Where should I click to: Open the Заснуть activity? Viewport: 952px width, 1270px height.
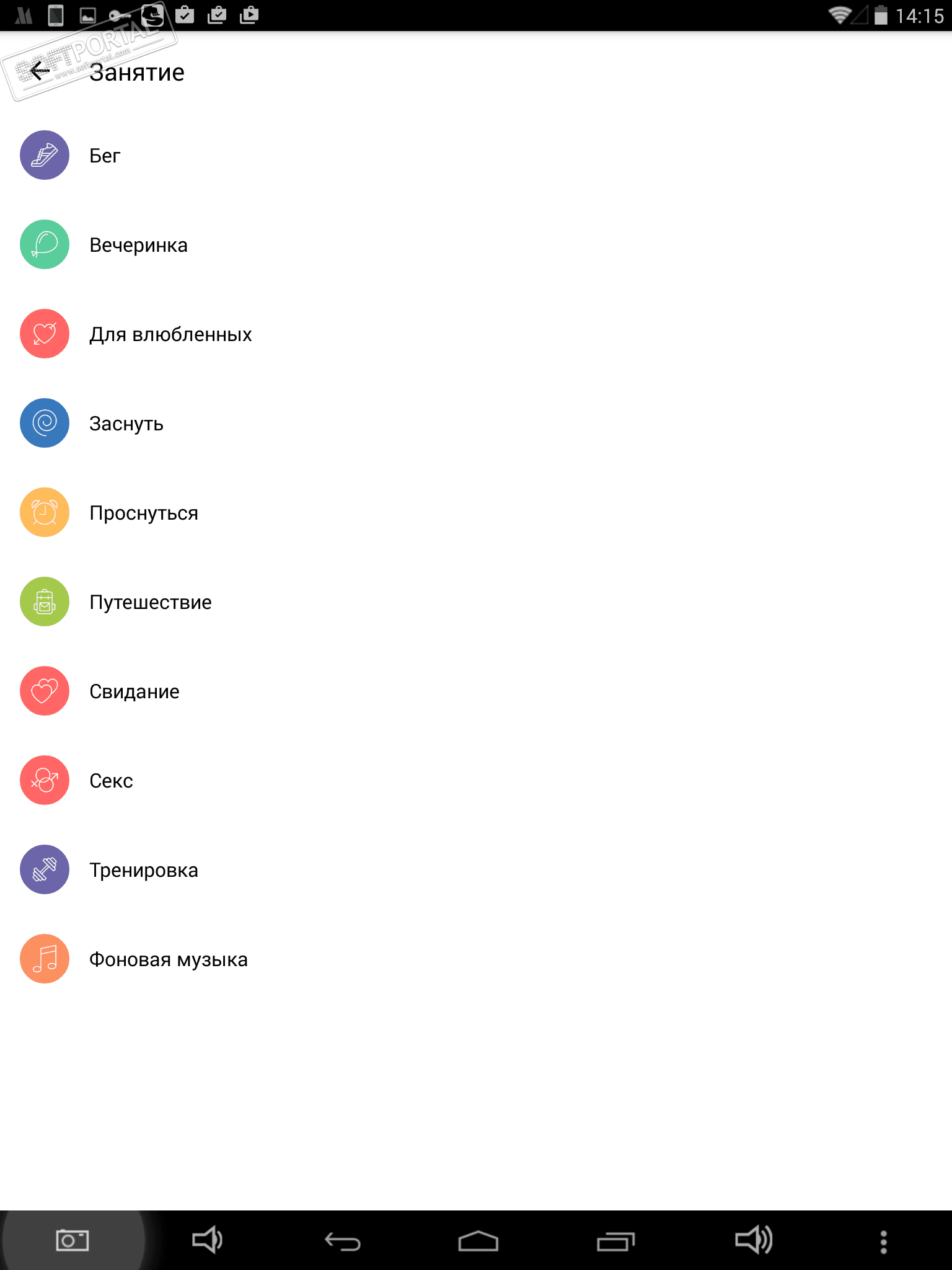click(126, 424)
